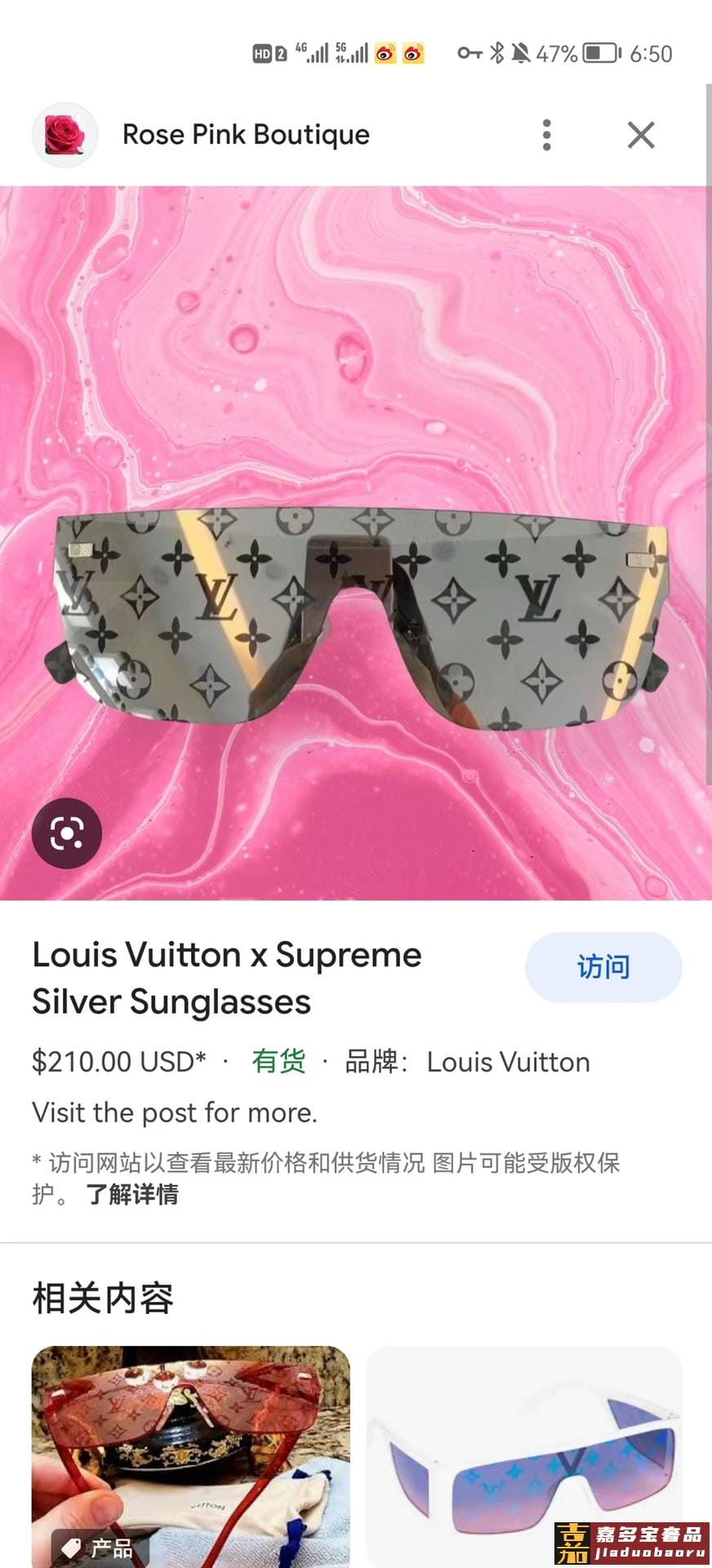Open the white-frame blue sunglasses related card
The image size is (712, 1568).
(523, 1454)
